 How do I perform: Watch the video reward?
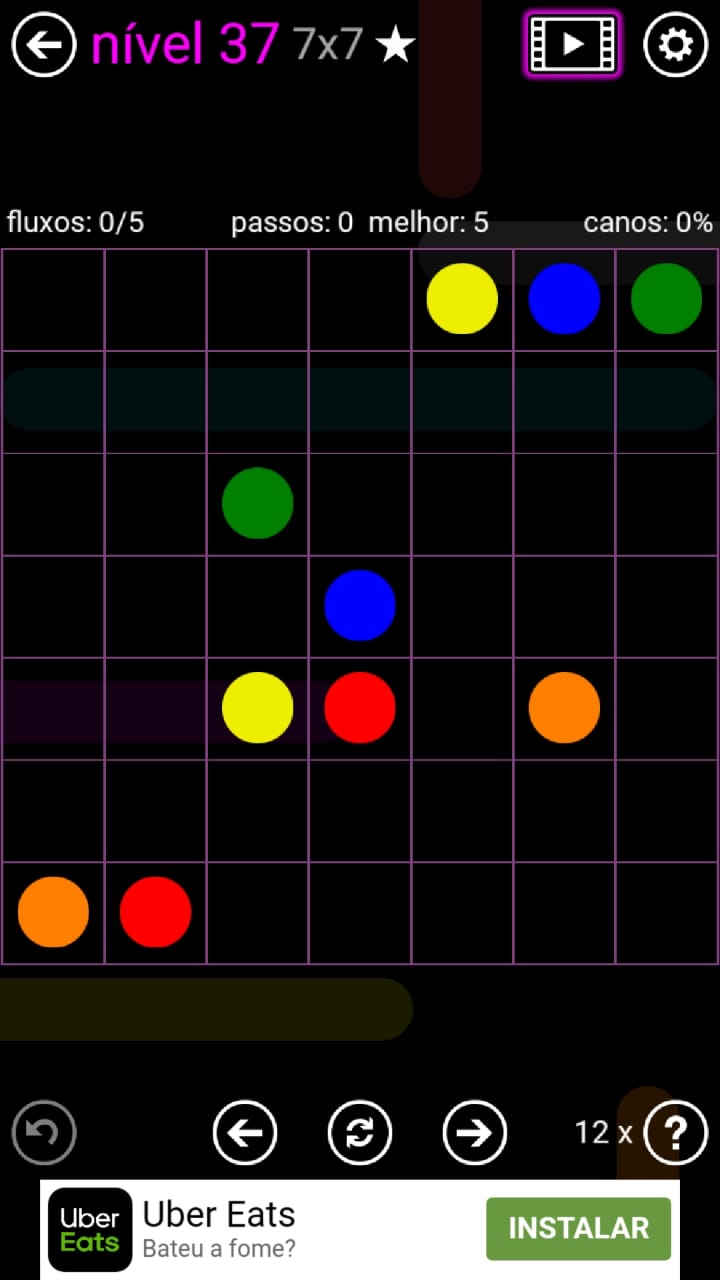click(x=572, y=45)
